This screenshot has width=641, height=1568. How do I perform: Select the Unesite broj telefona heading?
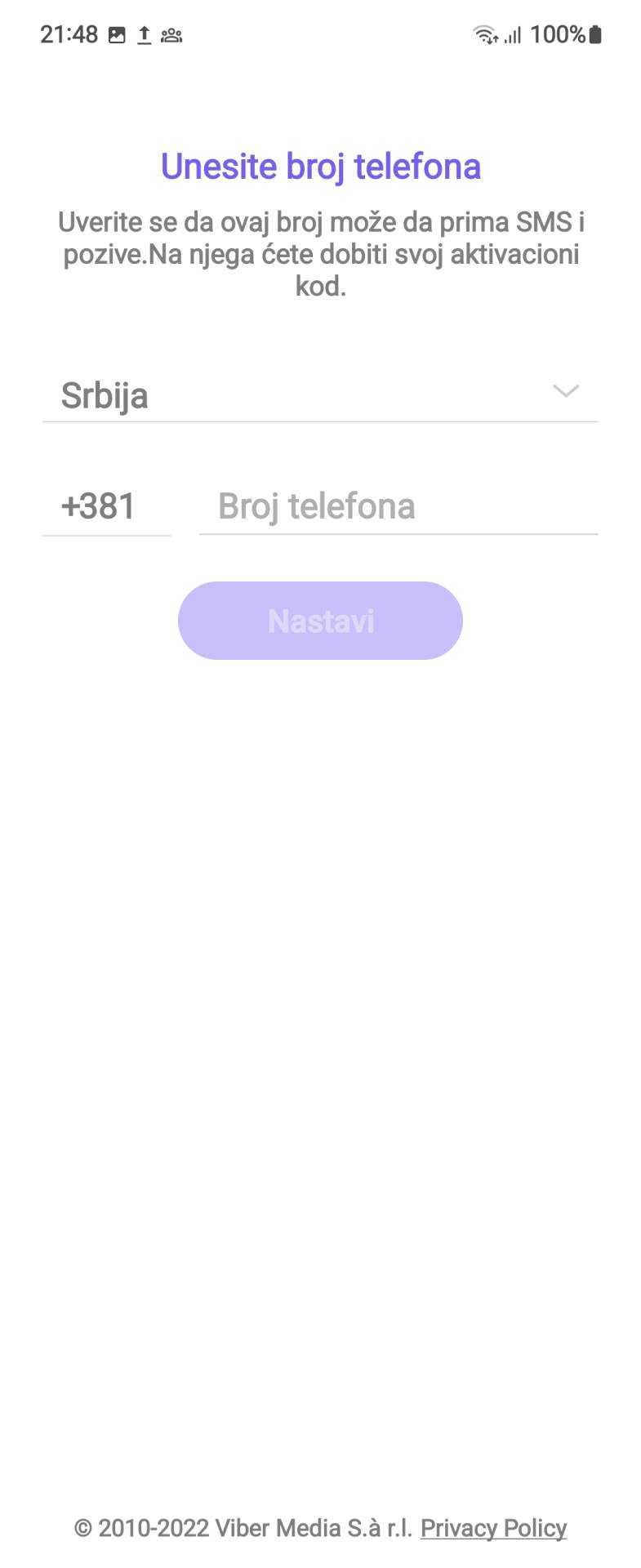tap(320, 166)
